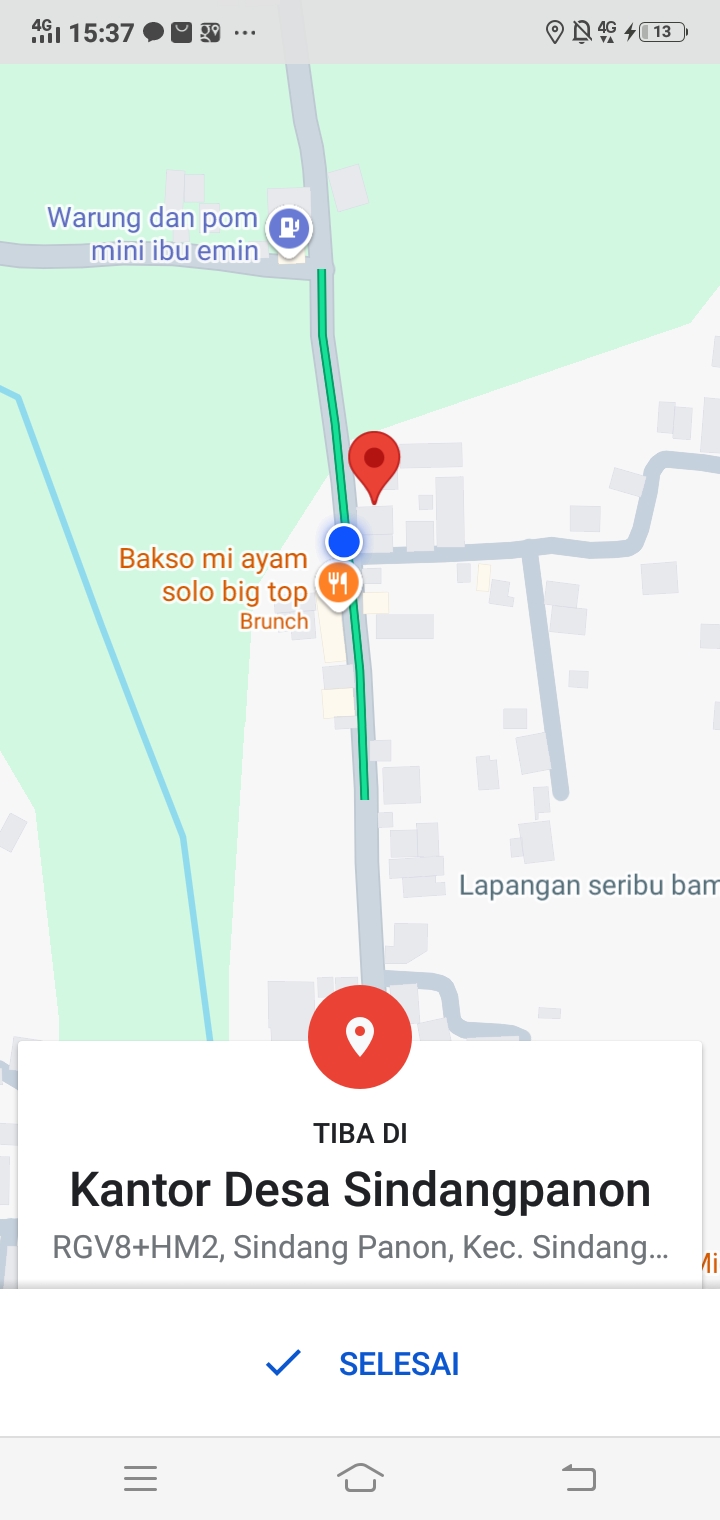Image resolution: width=720 pixels, height=1520 pixels.
Task: Tap the Warung dan pom mini ibu emin pin
Action: [288, 229]
